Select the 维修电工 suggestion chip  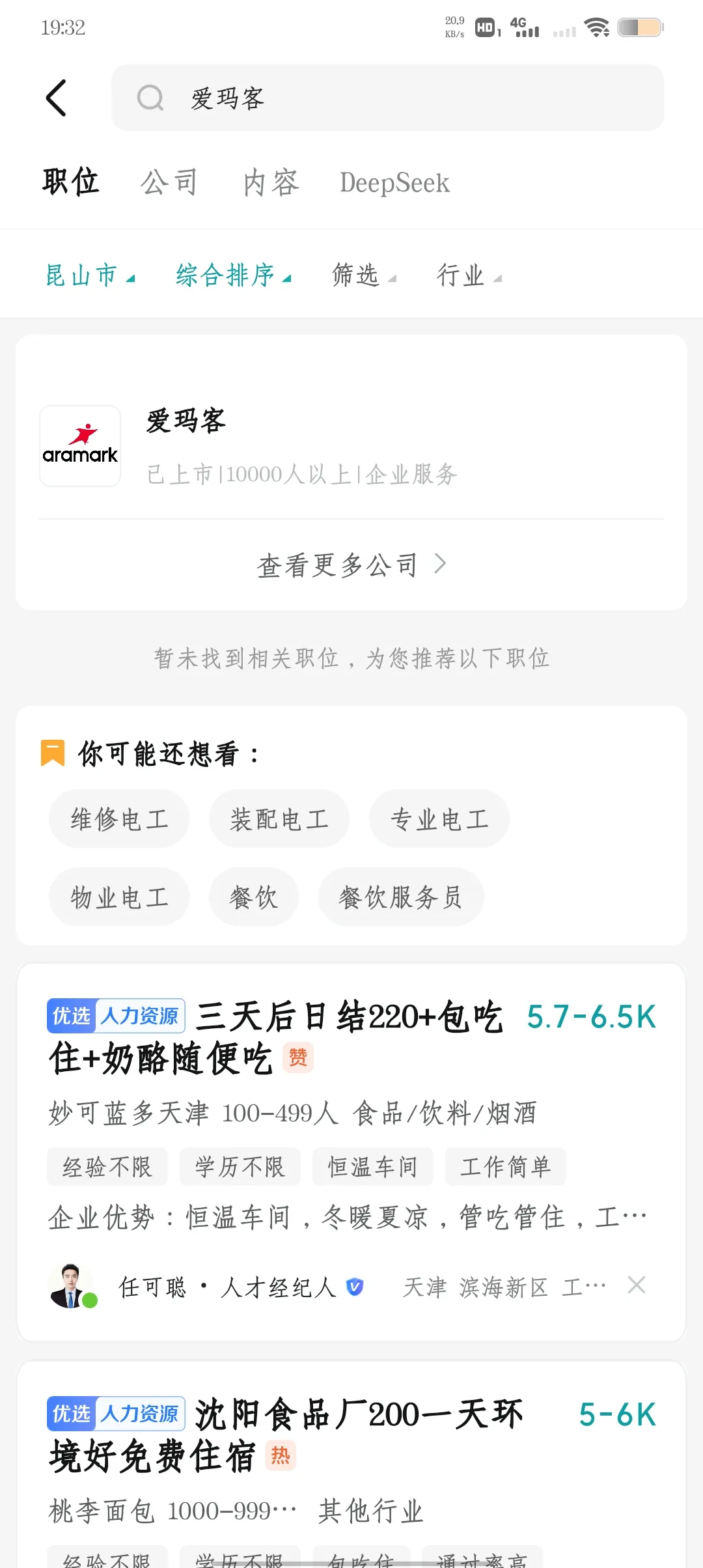(x=119, y=819)
